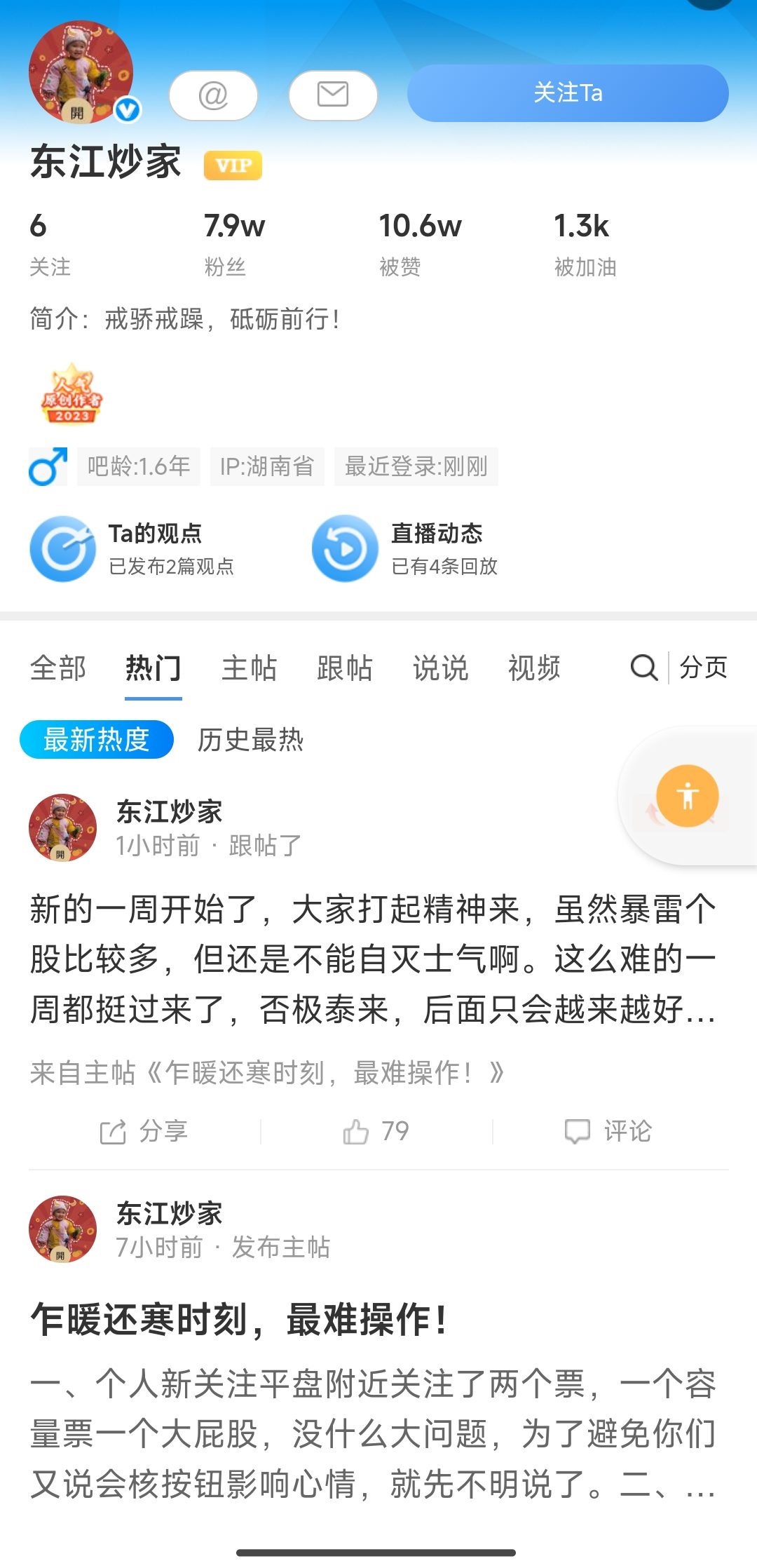Image resolution: width=757 pixels, height=1568 pixels.
Task: Tap the @ mention button
Action: click(x=213, y=95)
